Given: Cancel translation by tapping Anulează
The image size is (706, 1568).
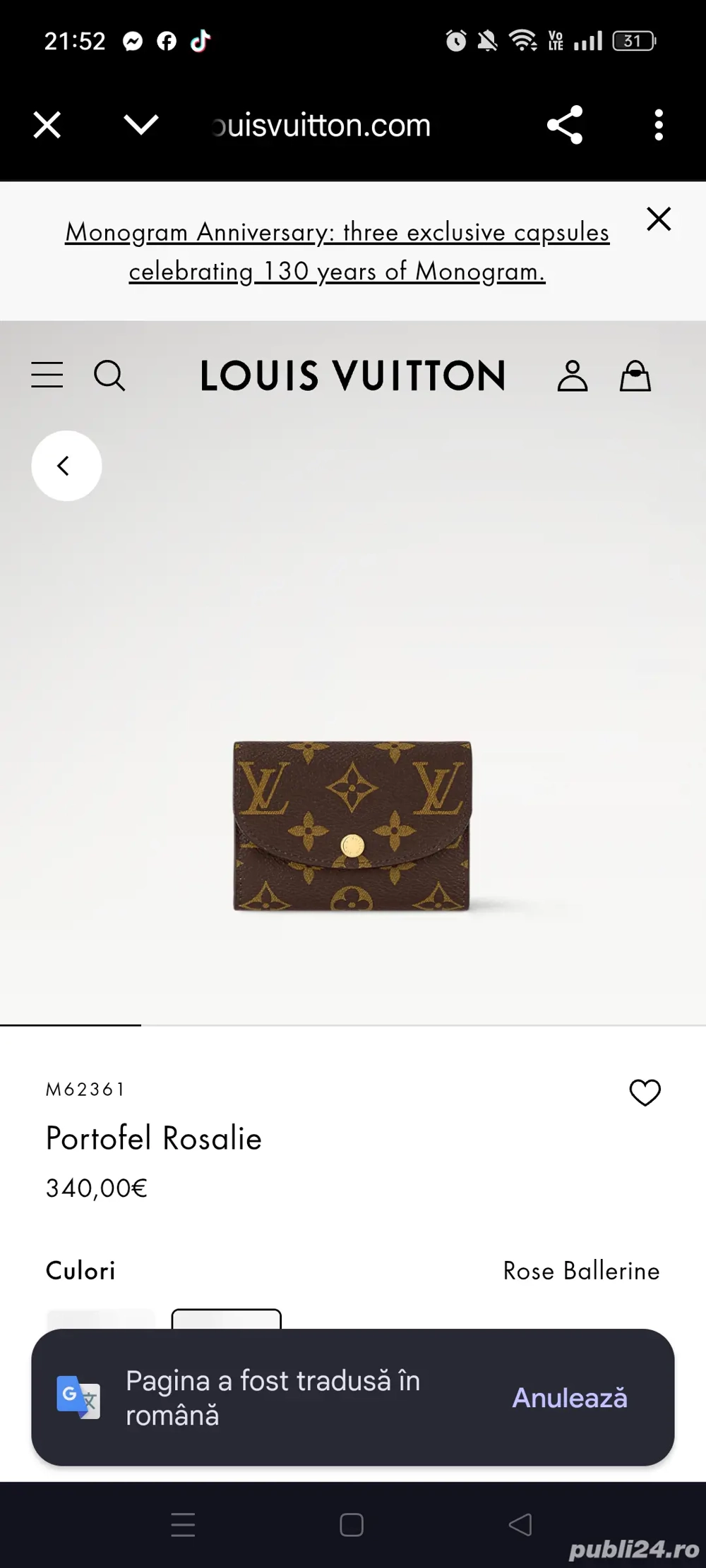Looking at the screenshot, I should pos(570,1399).
